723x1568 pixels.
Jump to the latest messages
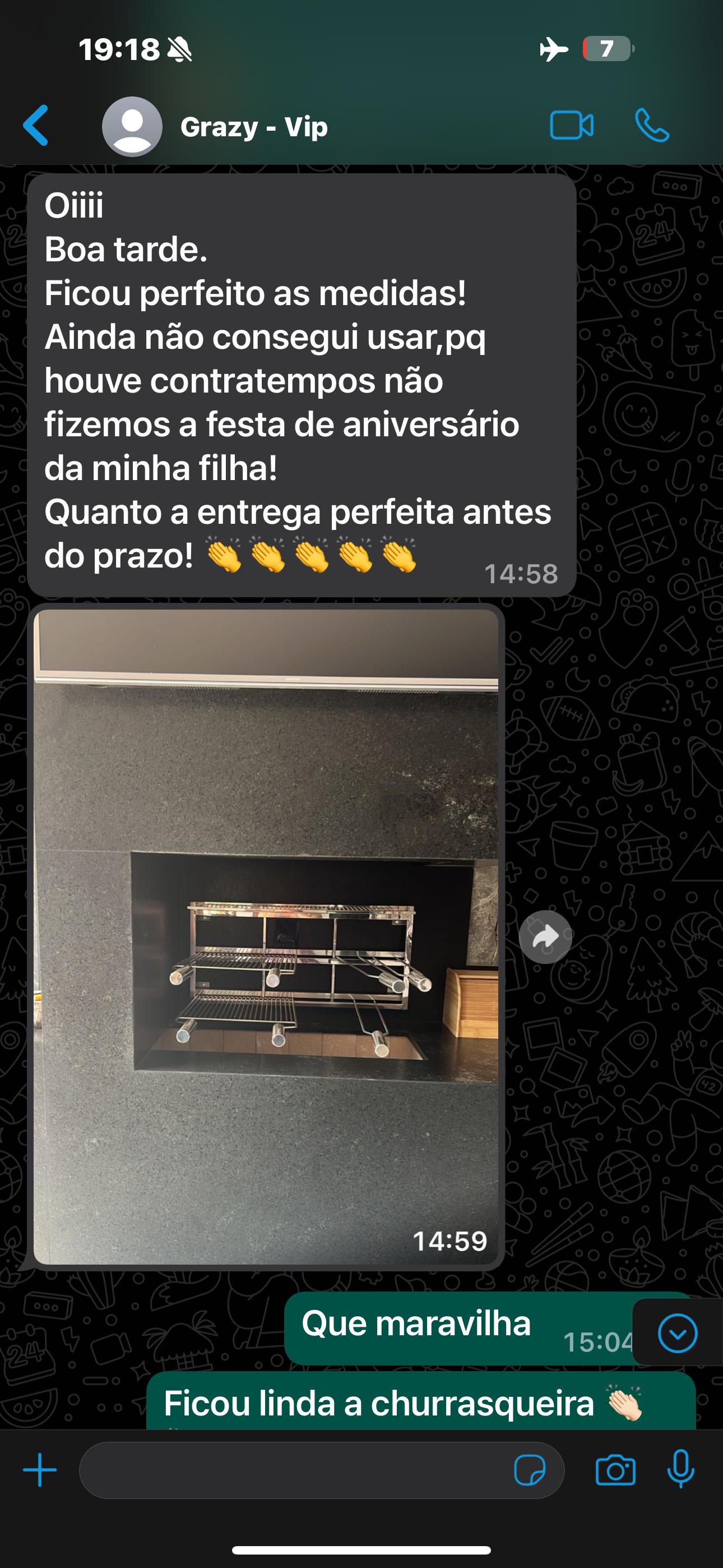tap(678, 1333)
